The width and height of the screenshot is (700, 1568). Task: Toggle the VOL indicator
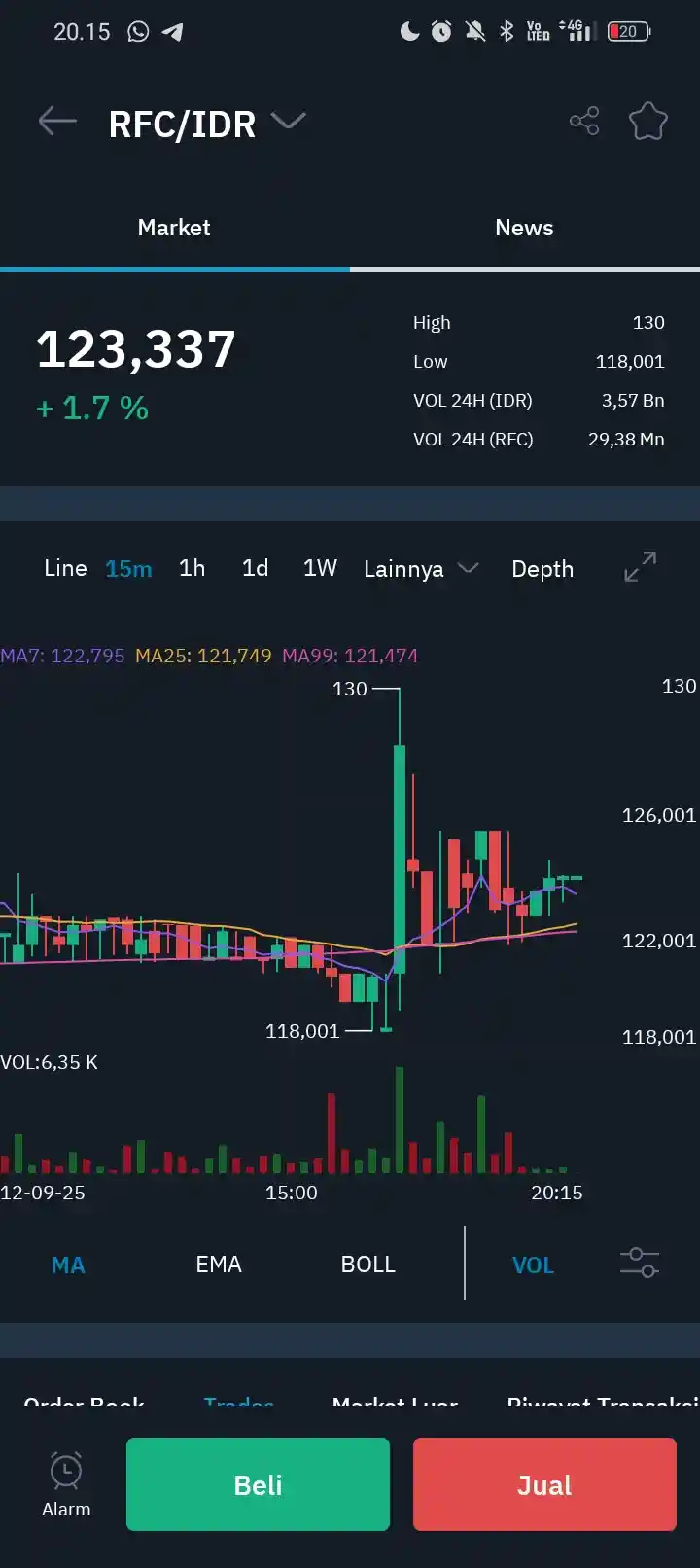tap(533, 1265)
